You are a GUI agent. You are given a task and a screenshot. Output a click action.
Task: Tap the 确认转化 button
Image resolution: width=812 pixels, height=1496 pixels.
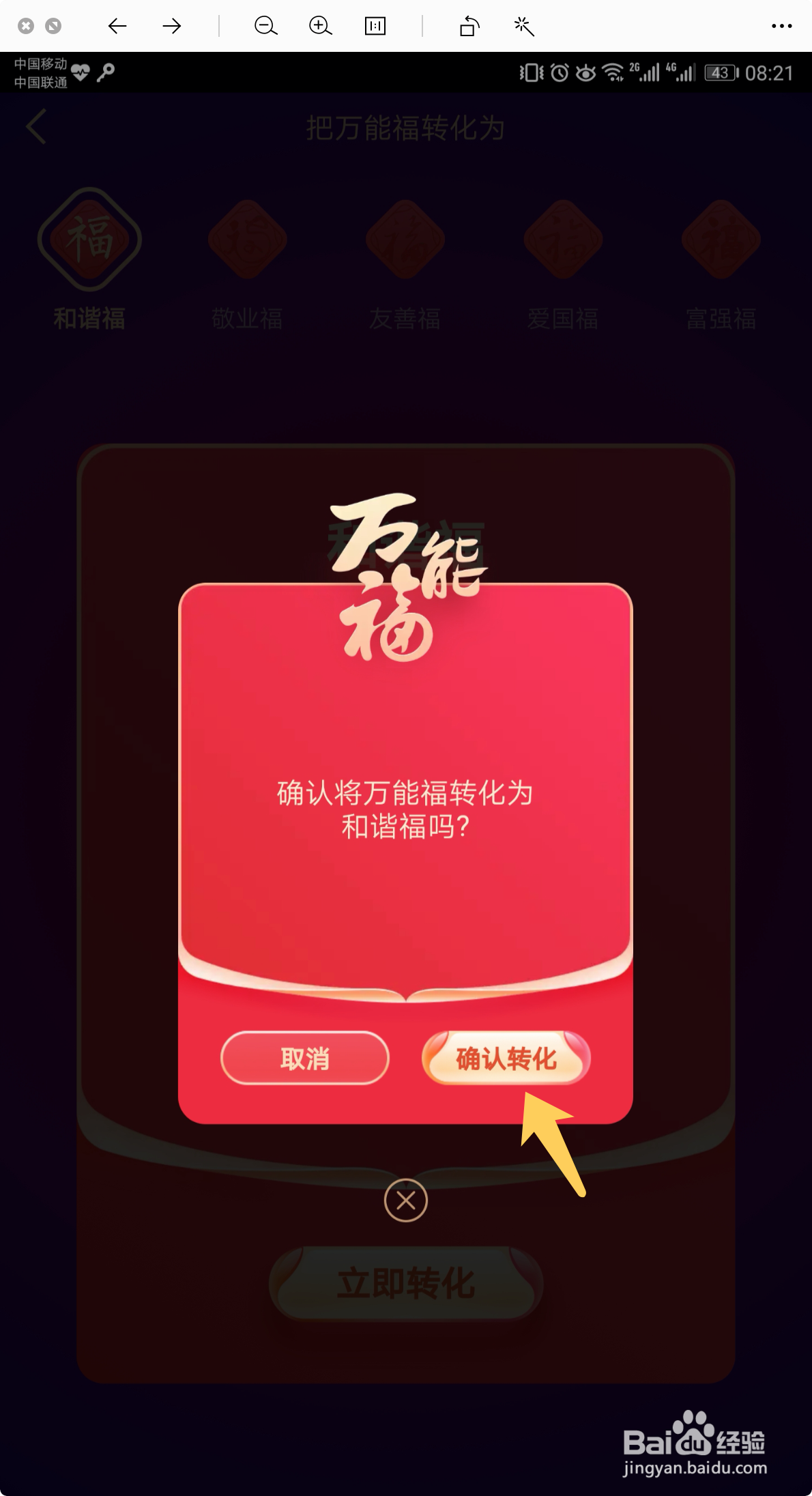click(506, 1059)
